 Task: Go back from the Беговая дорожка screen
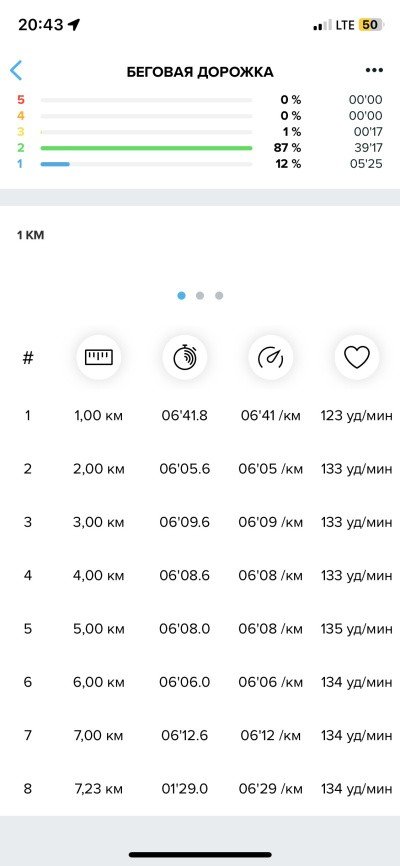(x=16, y=71)
